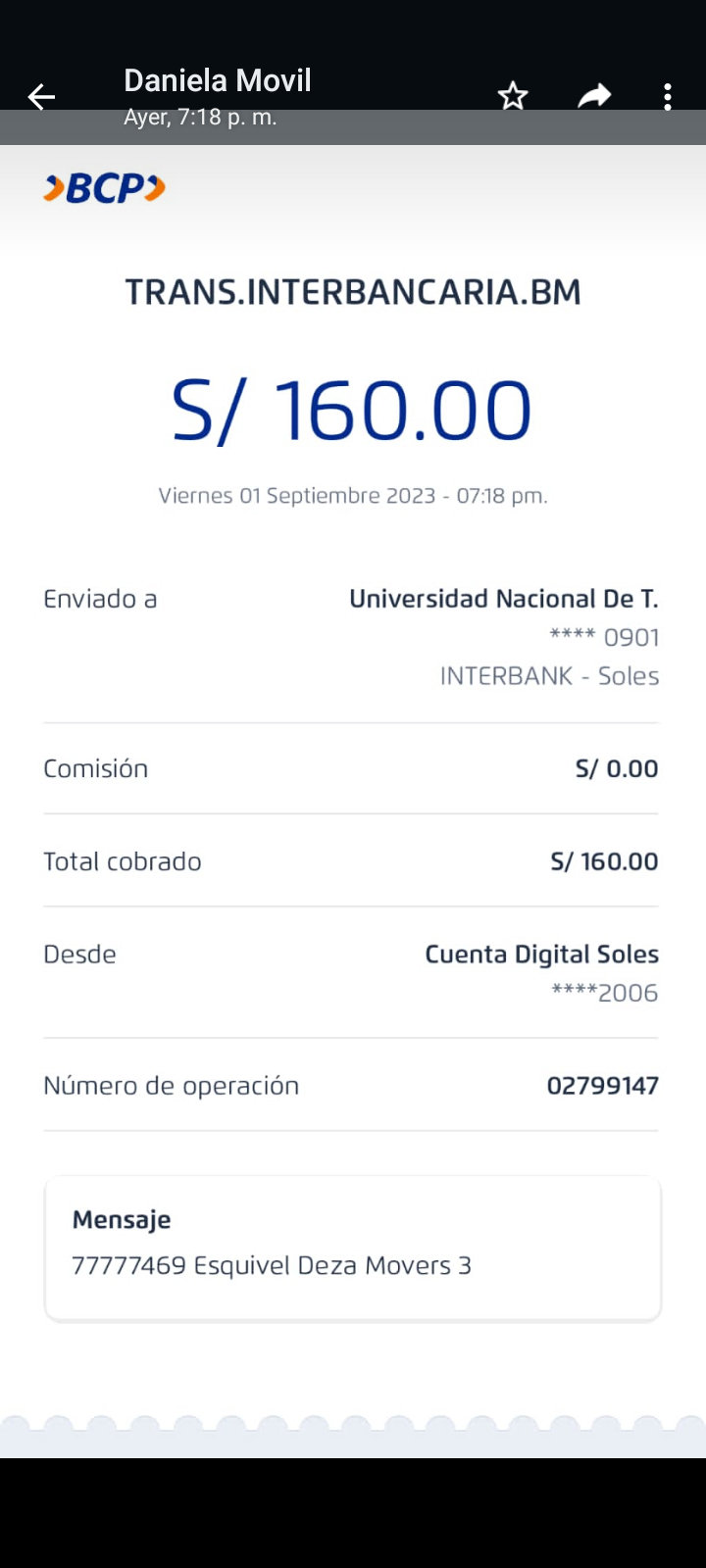Open the three-dot overflow menu
Image resolution: width=706 pixels, height=1568 pixels.
coord(668,96)
